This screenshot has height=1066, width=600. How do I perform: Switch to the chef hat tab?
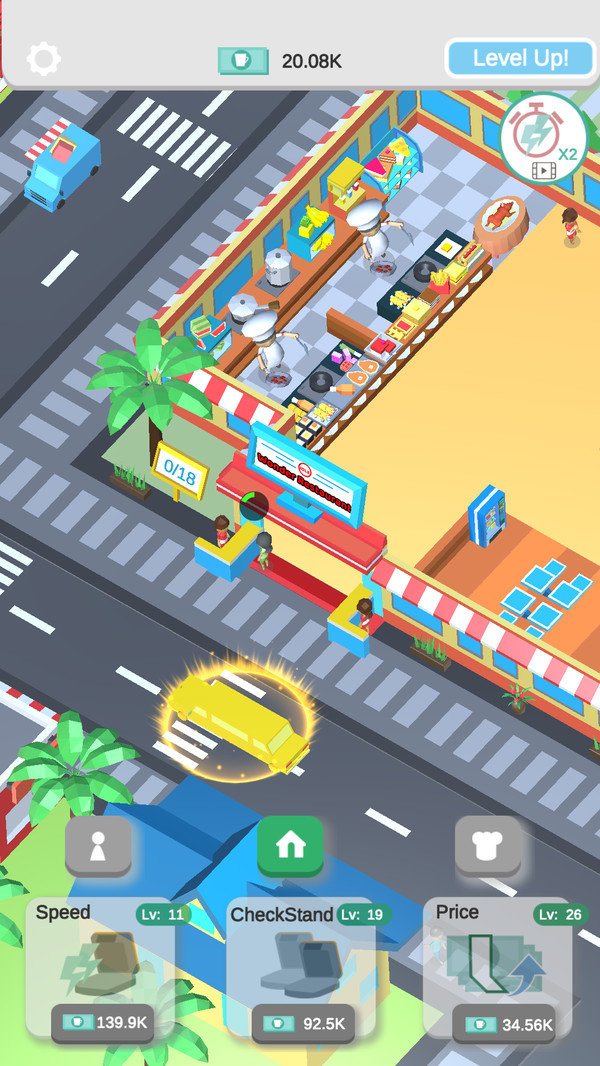tap(488, 846)
